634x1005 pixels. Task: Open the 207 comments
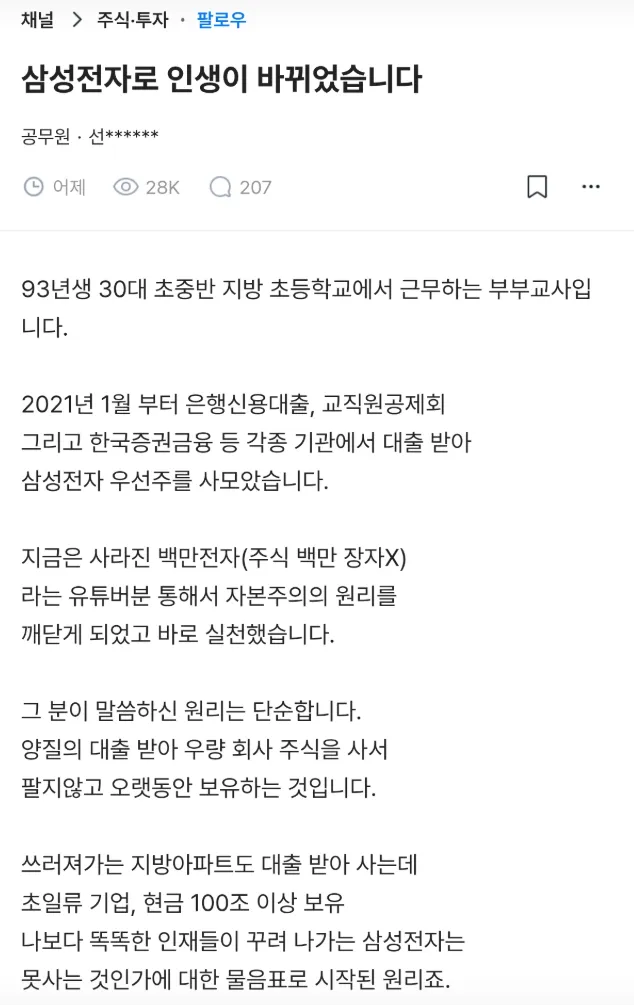point(240,187)
